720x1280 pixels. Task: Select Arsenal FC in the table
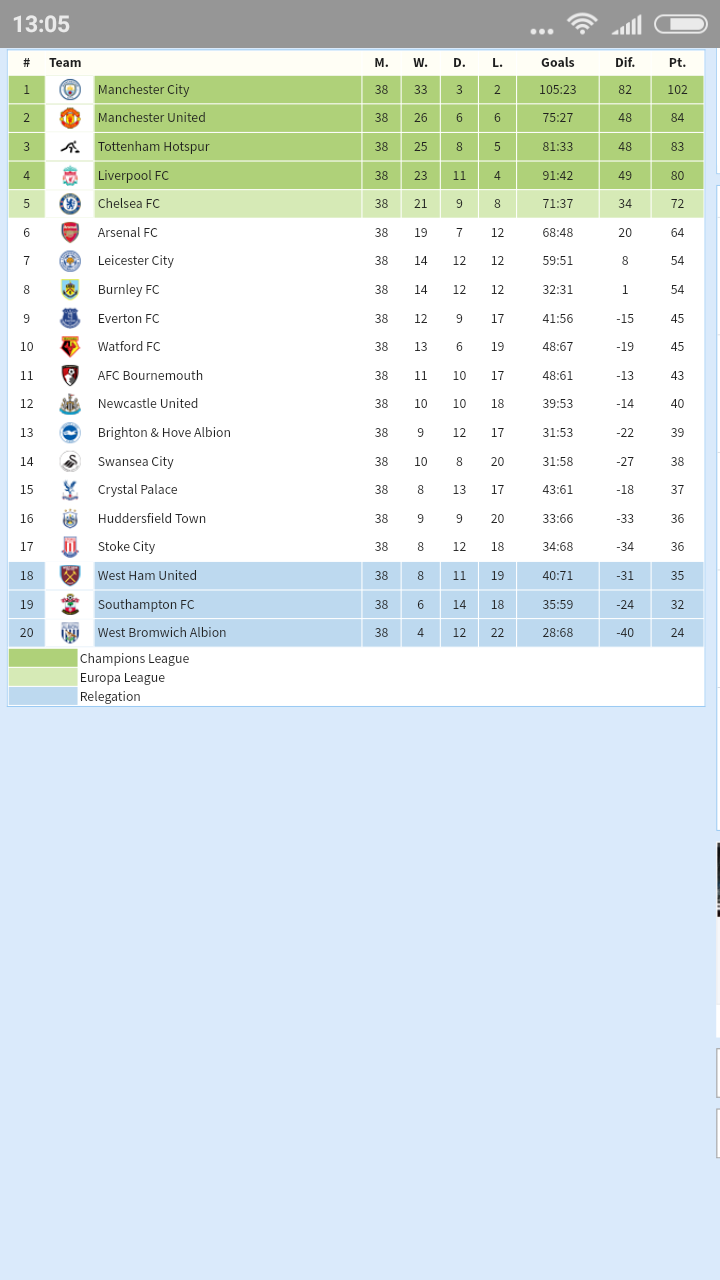(127, 232)
